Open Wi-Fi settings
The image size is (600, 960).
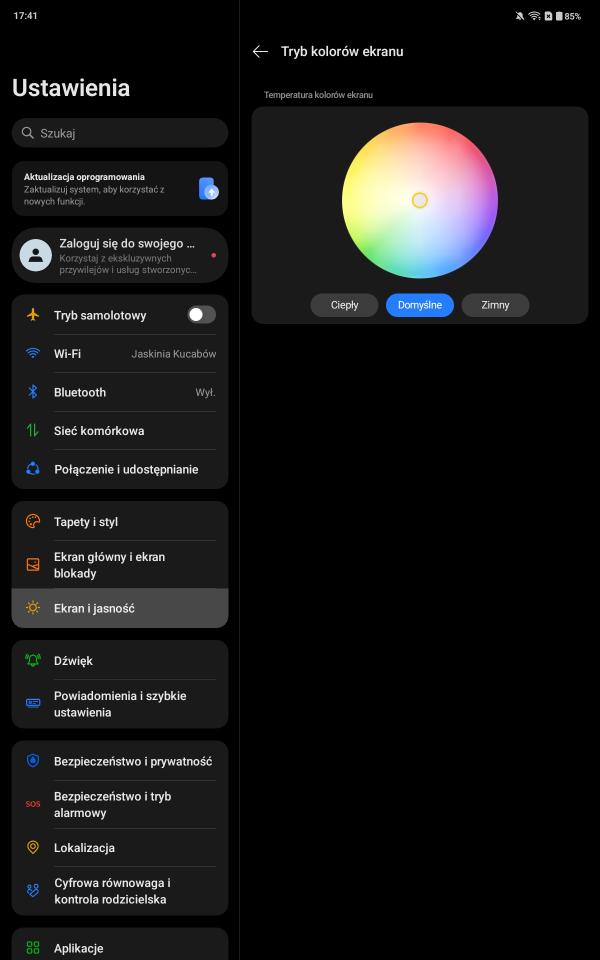coord(120,354)
